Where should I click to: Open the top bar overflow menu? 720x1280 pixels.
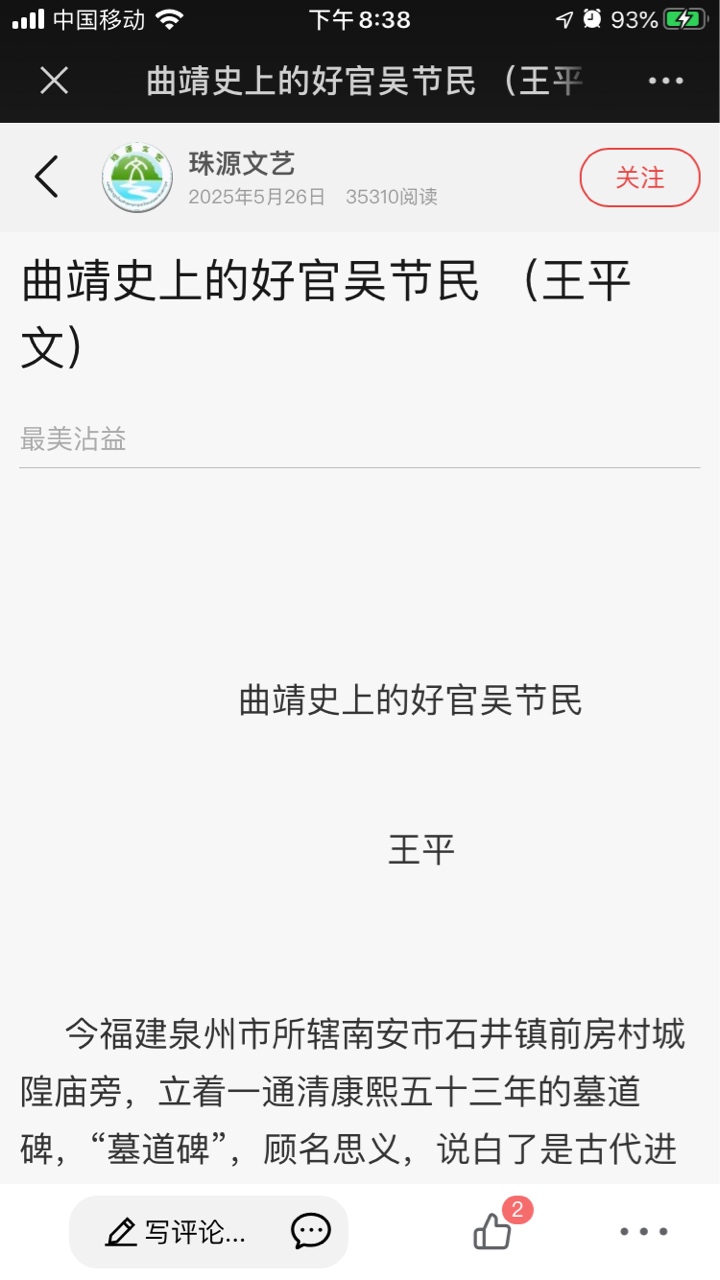(666, 81)
